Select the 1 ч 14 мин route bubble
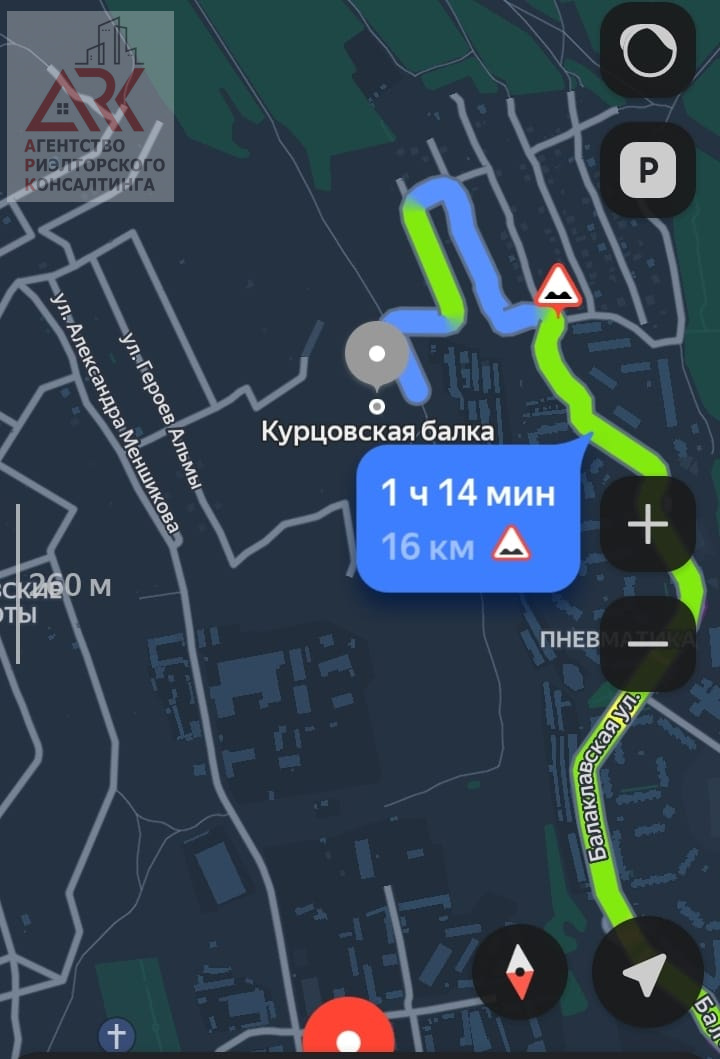 tap(468, 518)
